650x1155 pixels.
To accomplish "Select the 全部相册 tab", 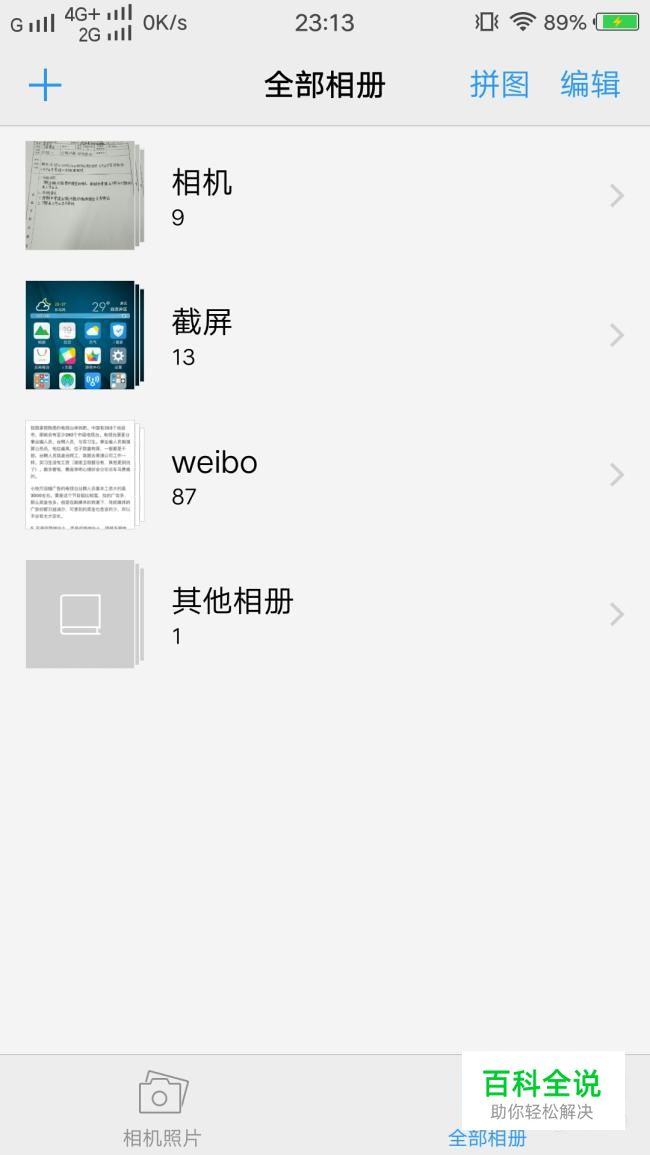I will pos(487,1136).
